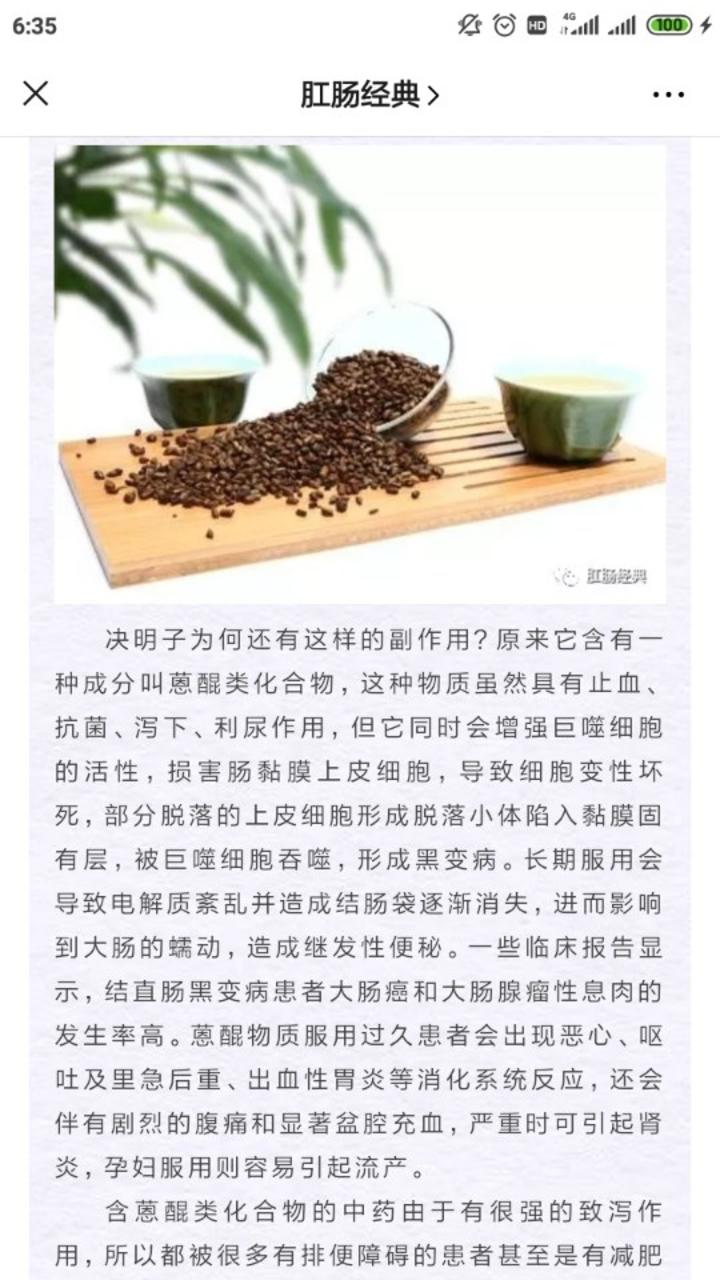Open the 肛肠经典 account page

pos(369,94)
